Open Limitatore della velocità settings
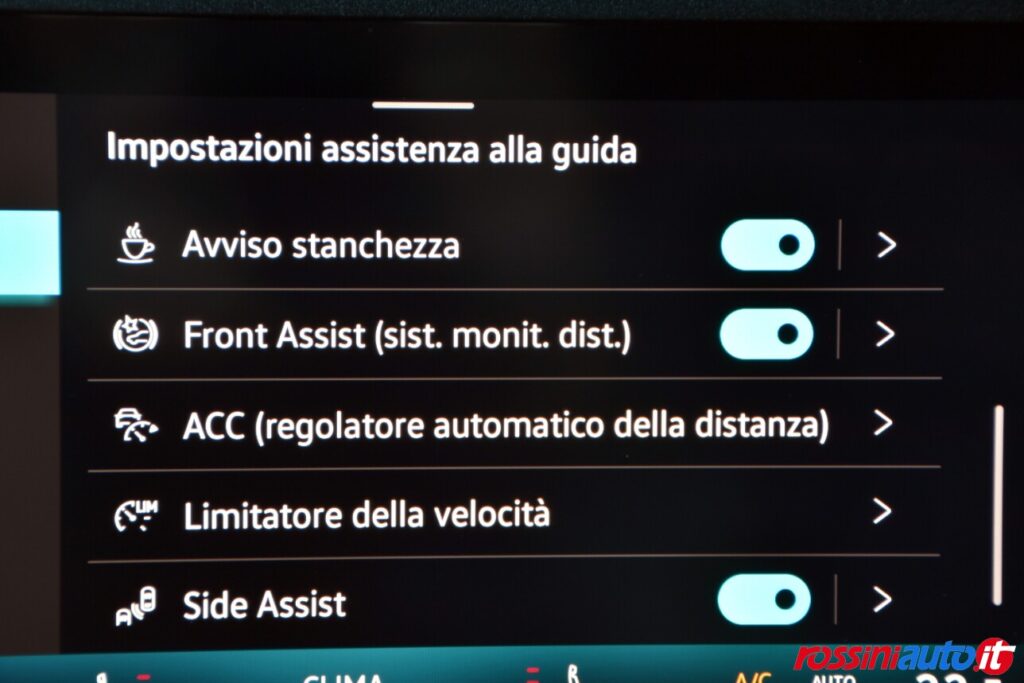The height and width of the screenshot is (683, 1024). tap(366, 515)
